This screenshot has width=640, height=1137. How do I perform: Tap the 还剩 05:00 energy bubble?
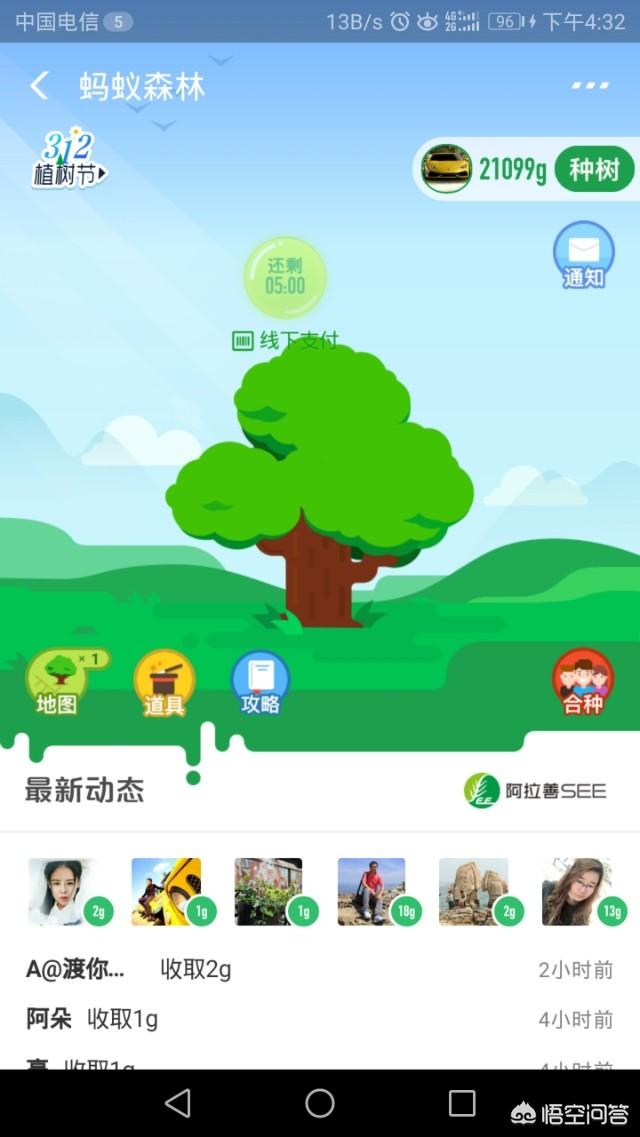285,276
